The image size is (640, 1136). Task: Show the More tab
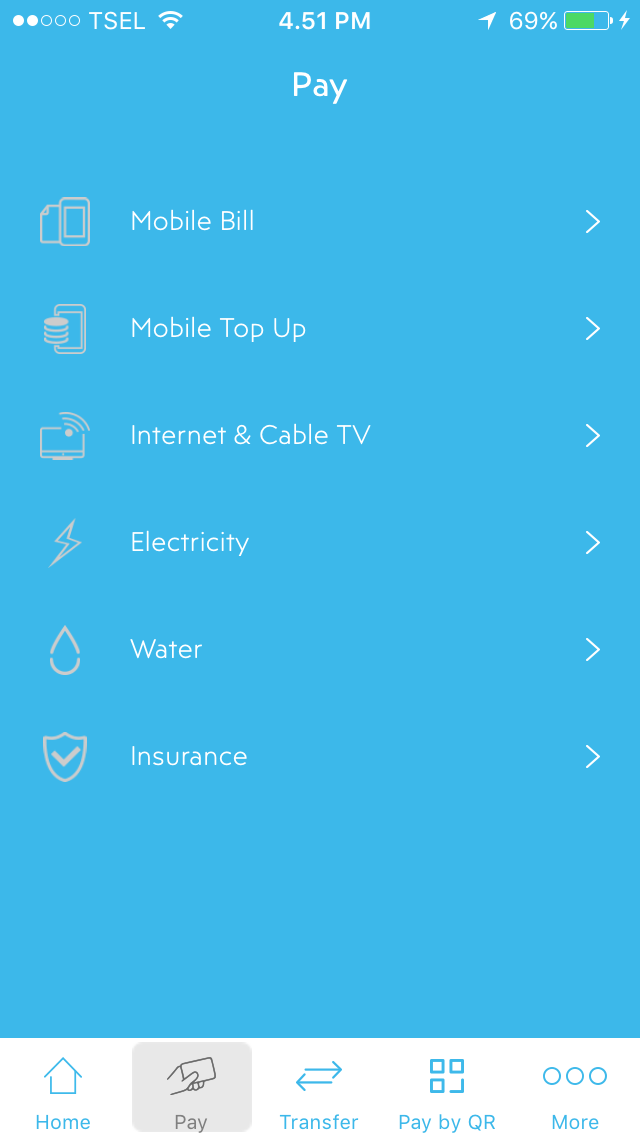point(575,1092)
